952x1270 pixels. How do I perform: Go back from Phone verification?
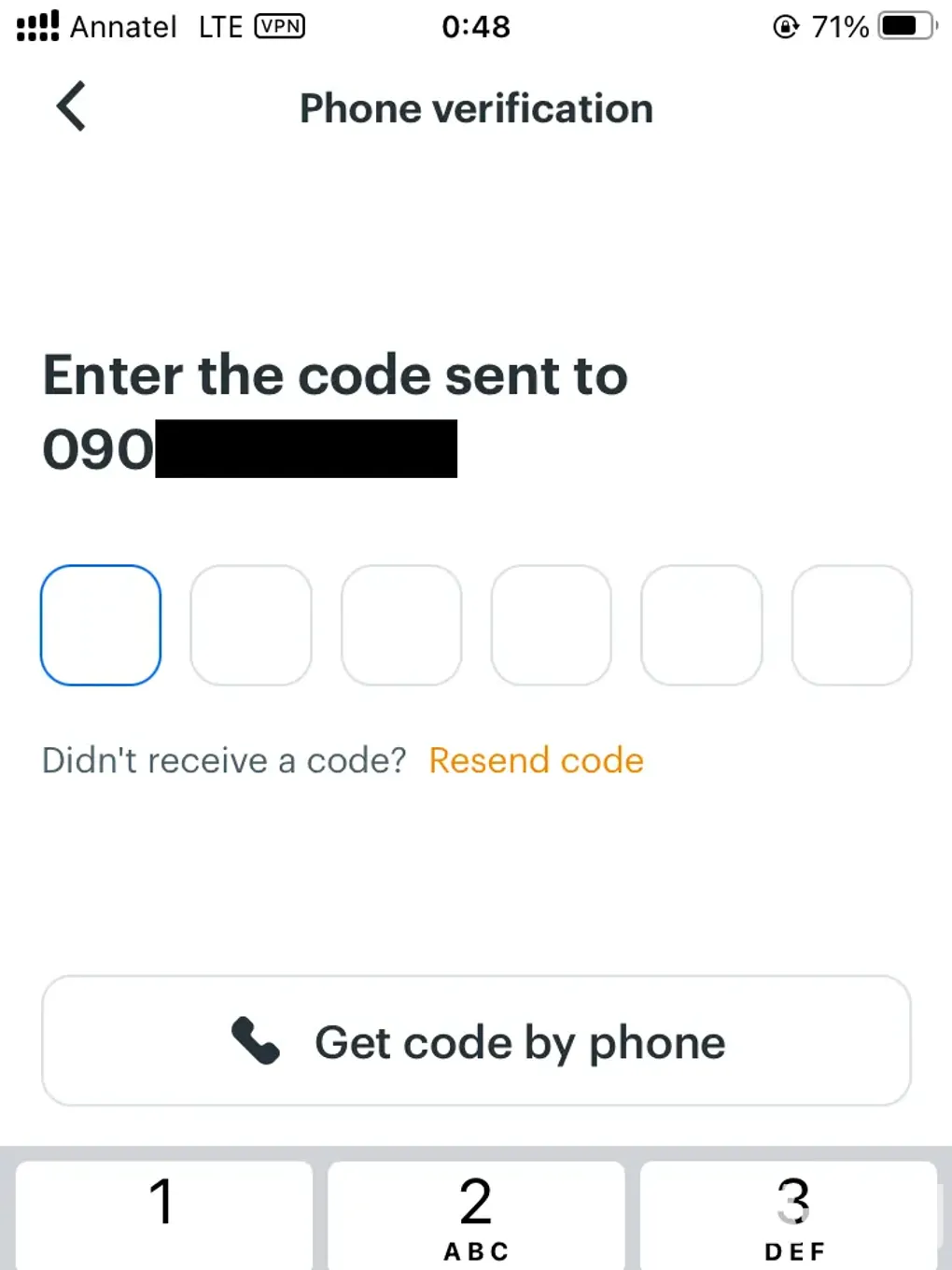(x=71, y=106)
